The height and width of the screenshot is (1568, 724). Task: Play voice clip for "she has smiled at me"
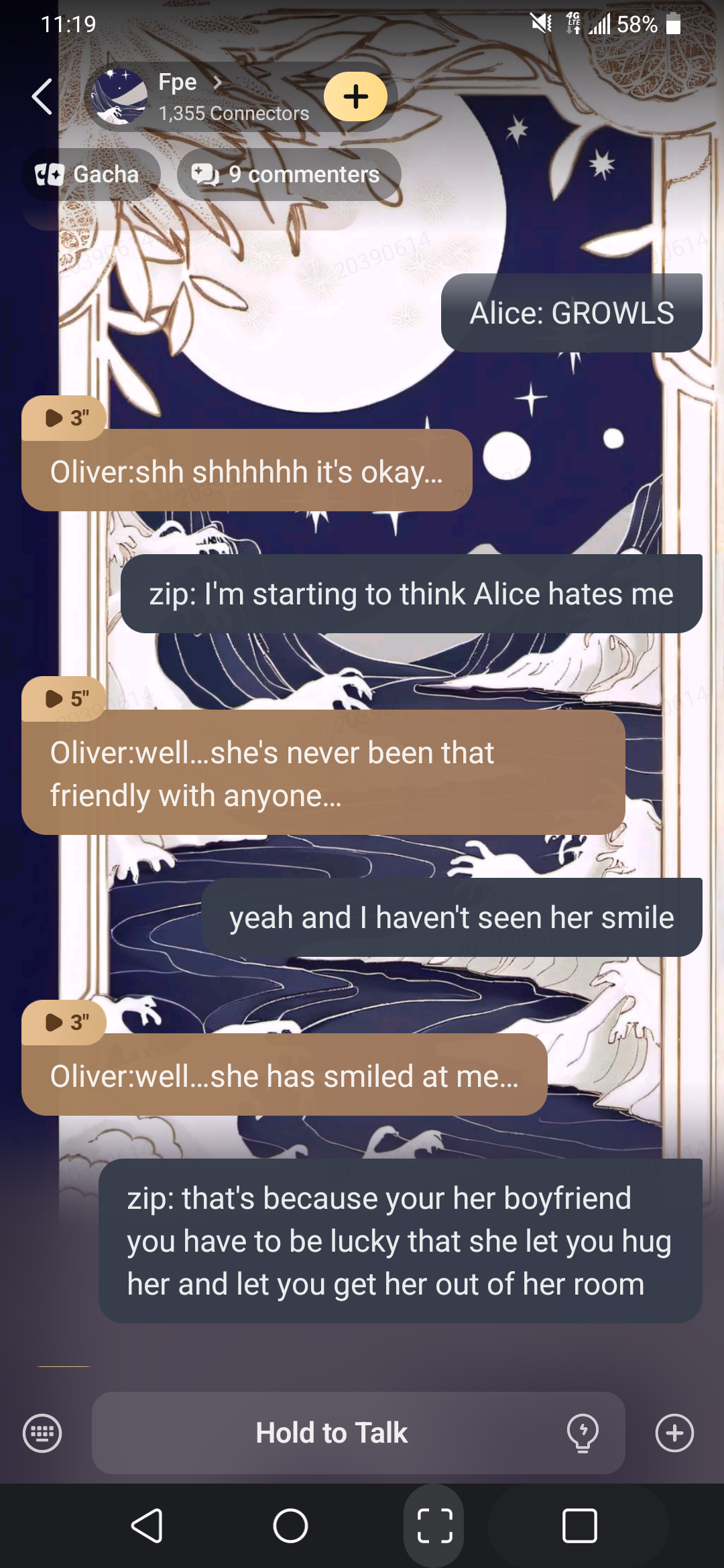click(64, 1023)
